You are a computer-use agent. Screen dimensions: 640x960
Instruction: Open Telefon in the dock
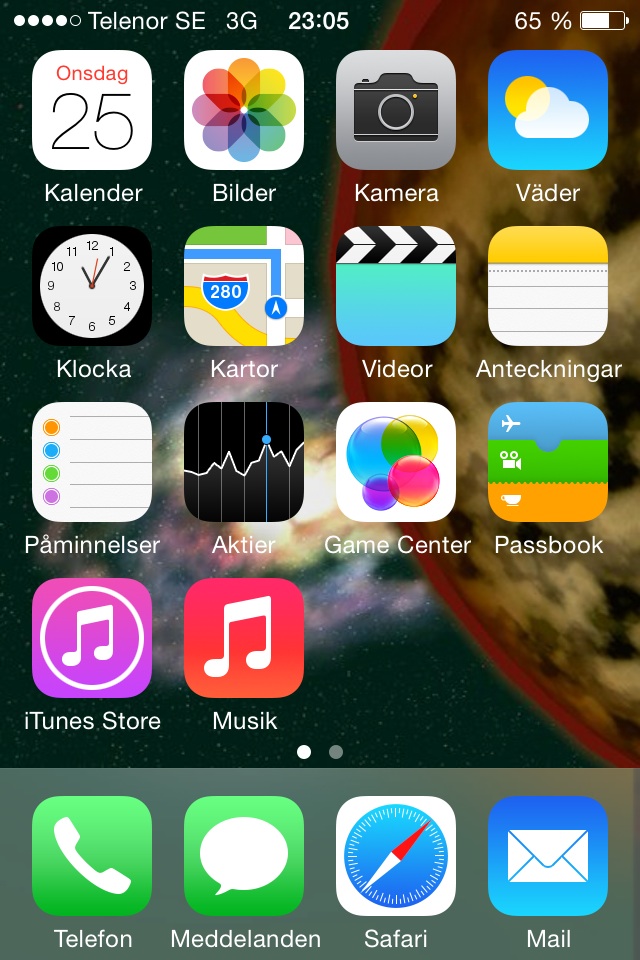(x=92, y=856)
